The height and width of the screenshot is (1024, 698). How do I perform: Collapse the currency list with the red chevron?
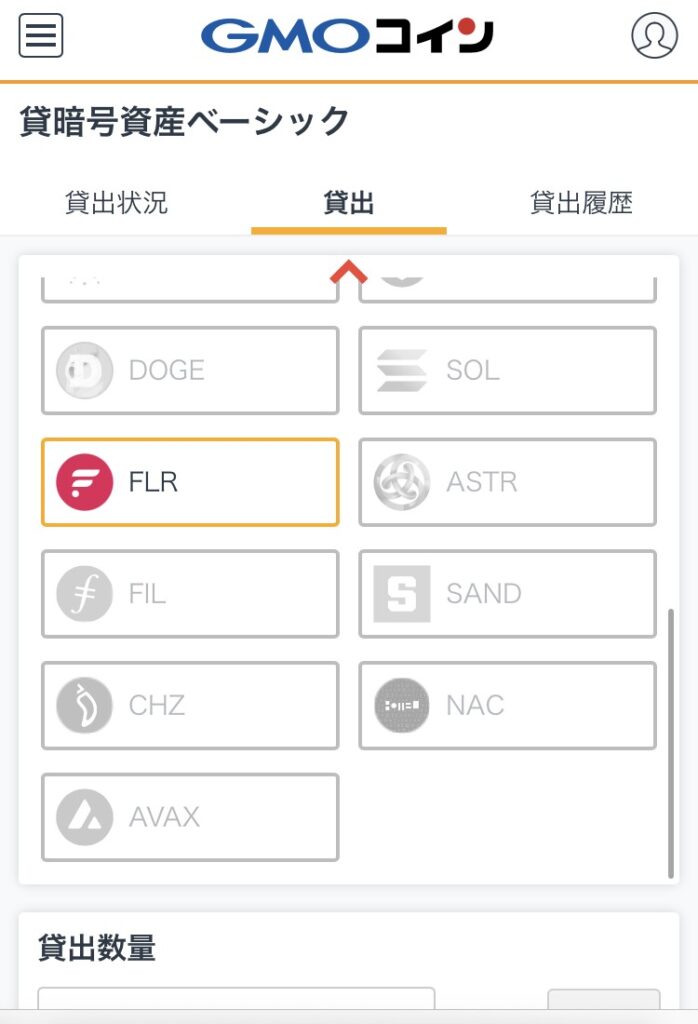click(349, 271)
